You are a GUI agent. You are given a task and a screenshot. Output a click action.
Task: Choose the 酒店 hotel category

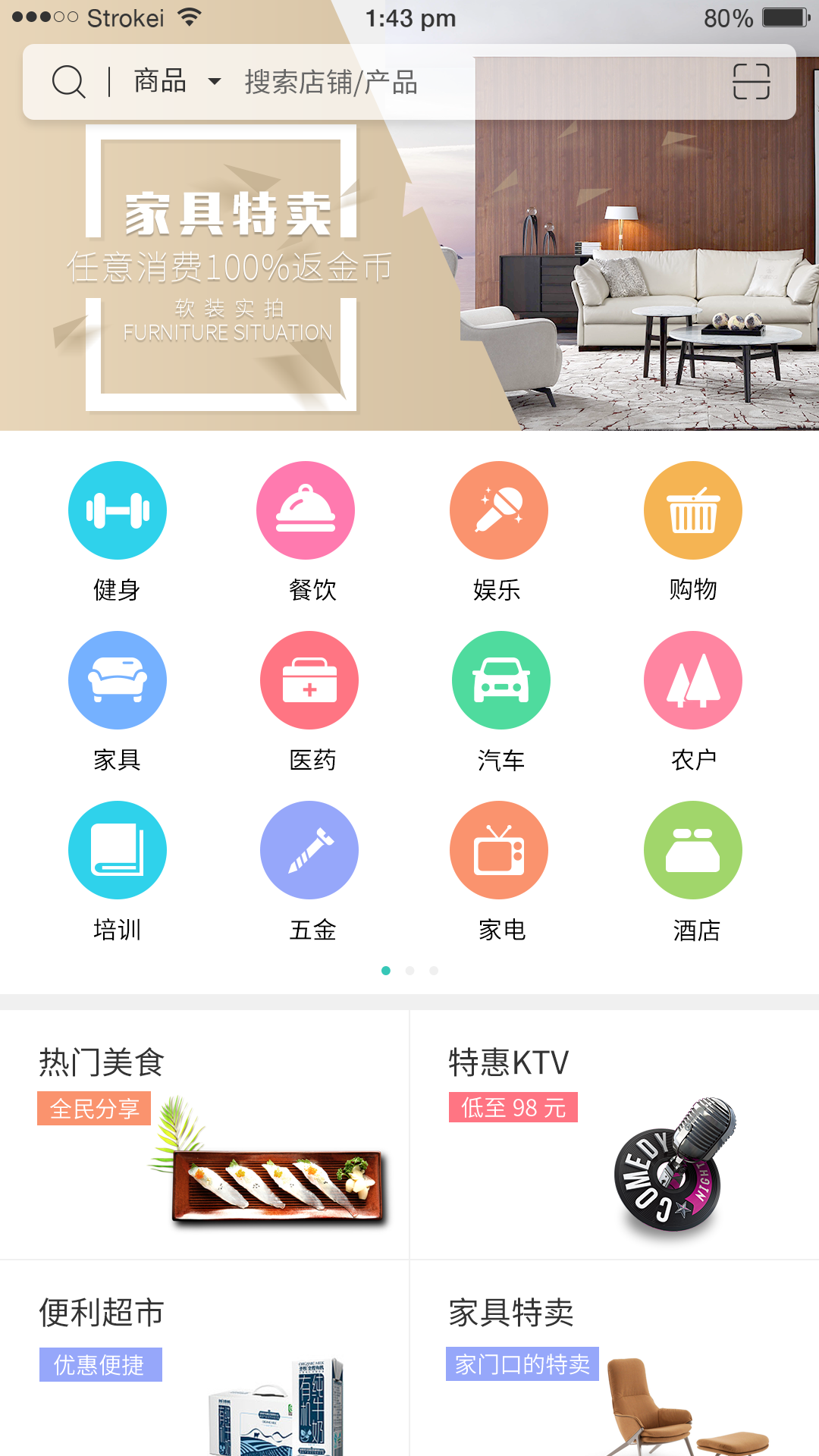coord(692,850)
